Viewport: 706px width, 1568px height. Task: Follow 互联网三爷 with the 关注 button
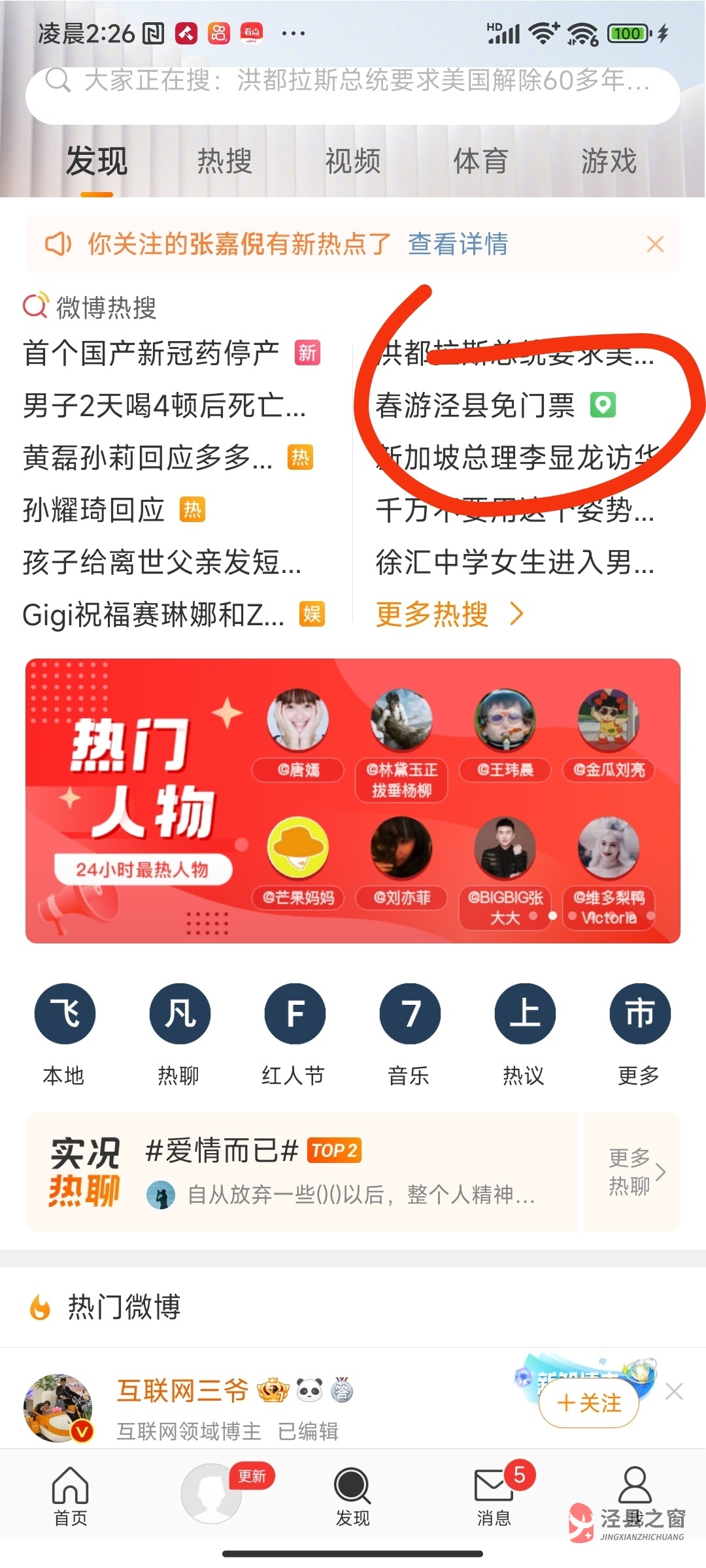[x=588, y=1403]
